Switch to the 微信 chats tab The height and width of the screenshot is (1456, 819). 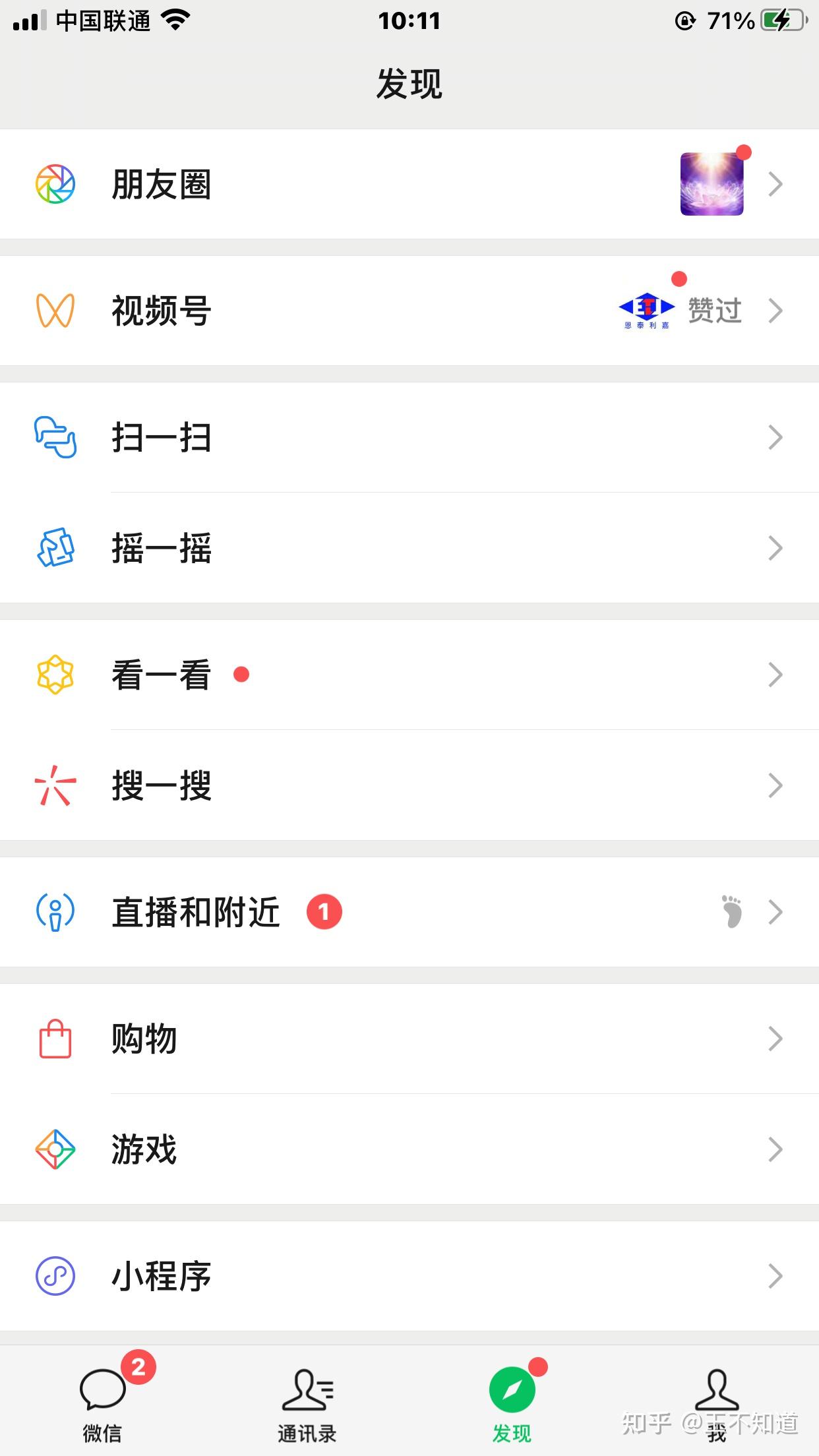pyautogui.click(x=102, y=1402)
